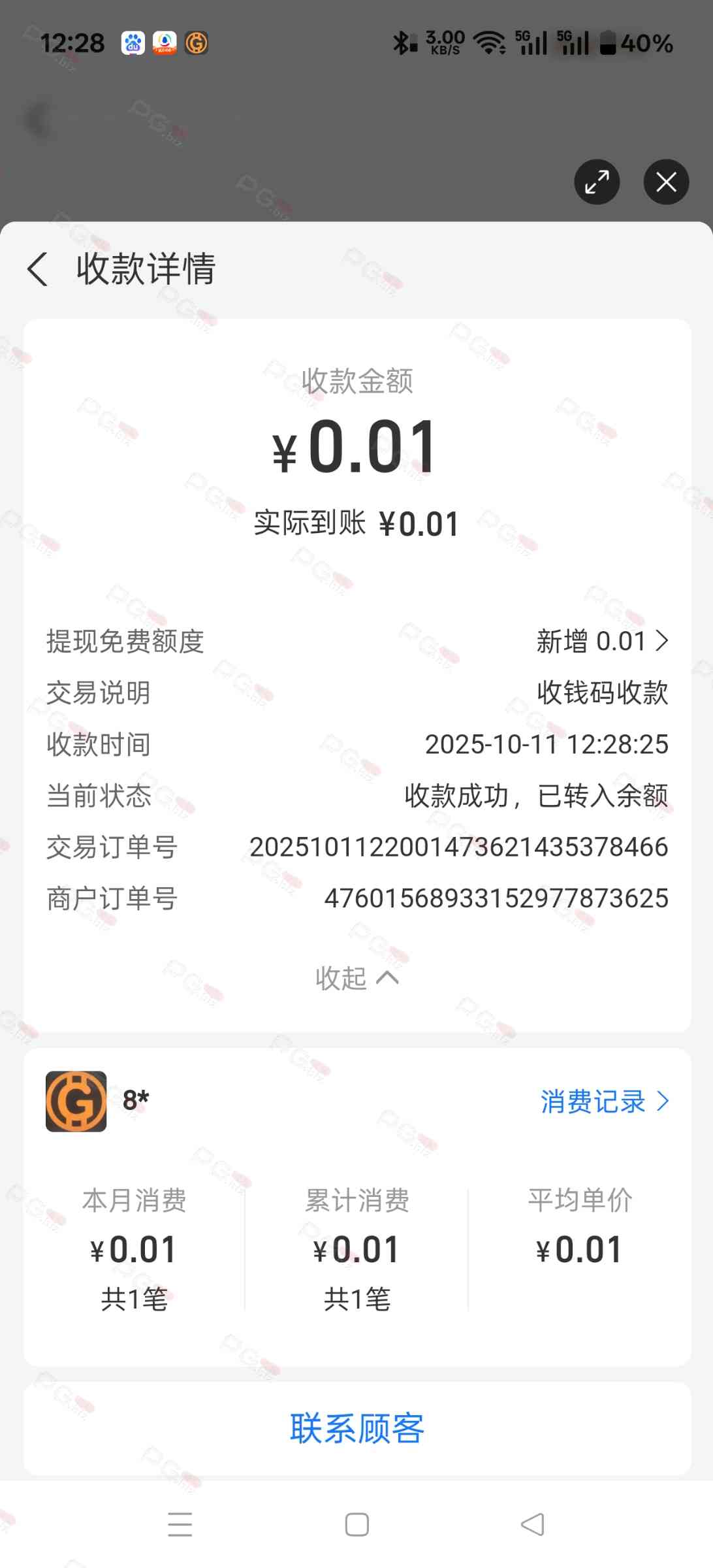The image size is (713, 1568).
Task: Open 消费记录 for this customer
Action: (604, 1102)
